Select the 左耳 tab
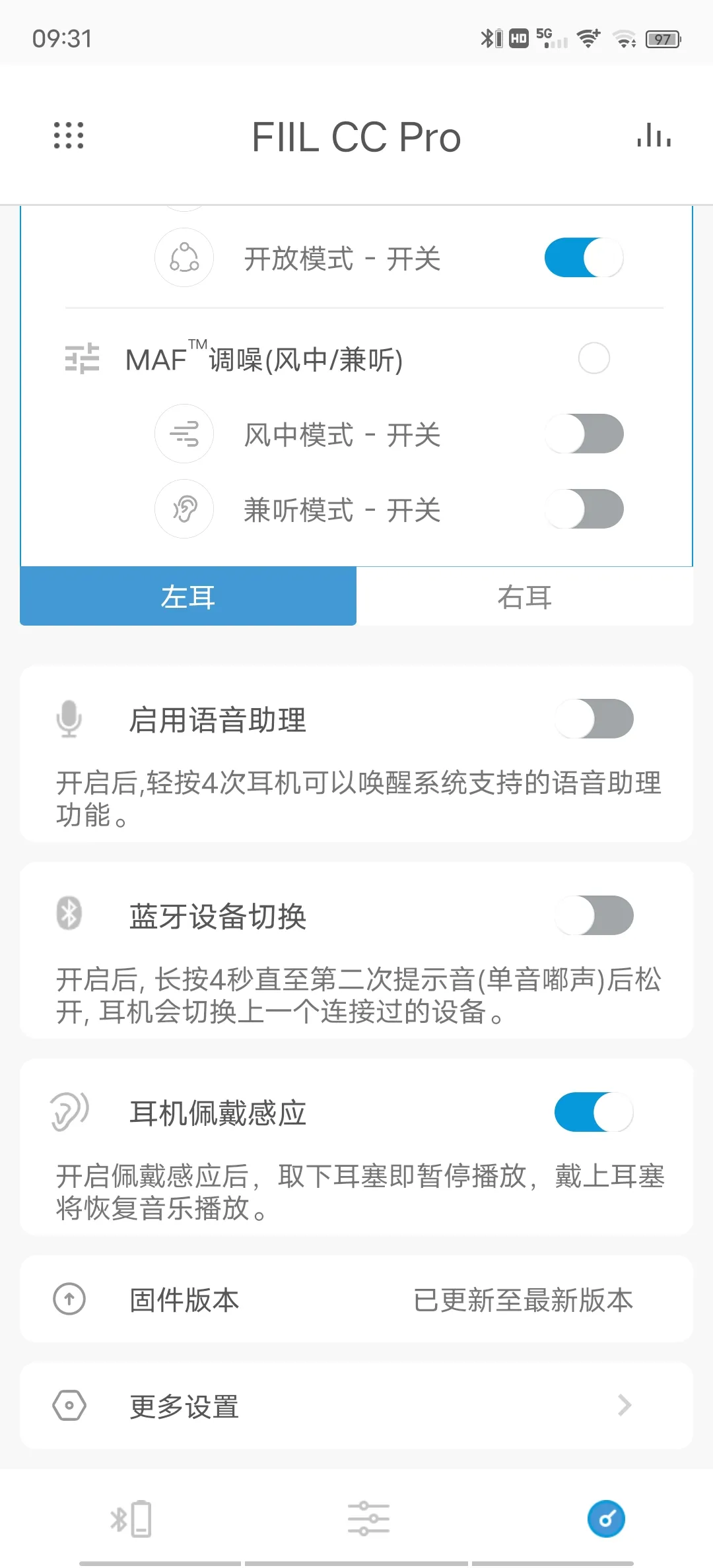 (x=188, y=596)
